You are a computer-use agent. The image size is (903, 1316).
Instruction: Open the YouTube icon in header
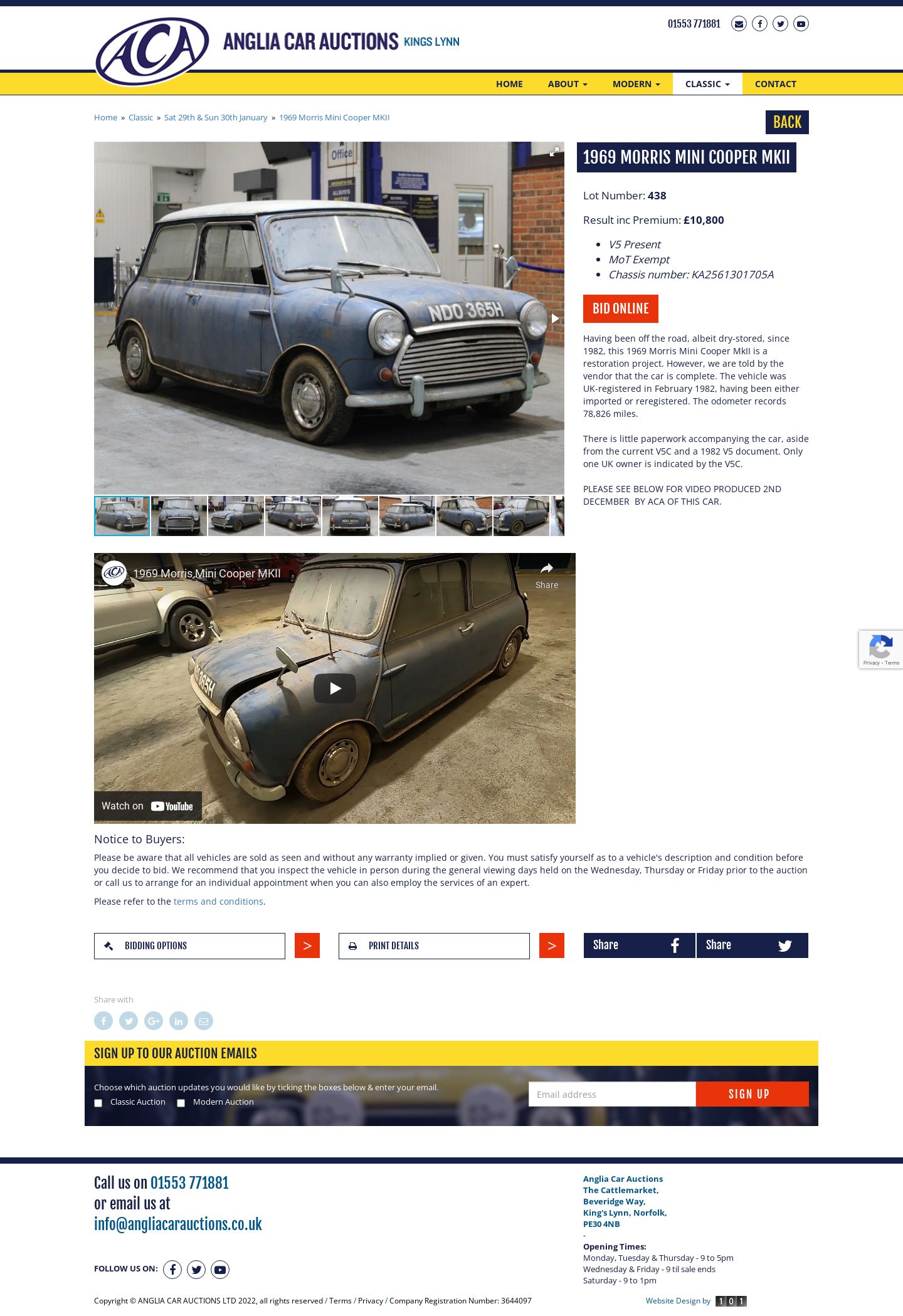click(x=801, y=24)
